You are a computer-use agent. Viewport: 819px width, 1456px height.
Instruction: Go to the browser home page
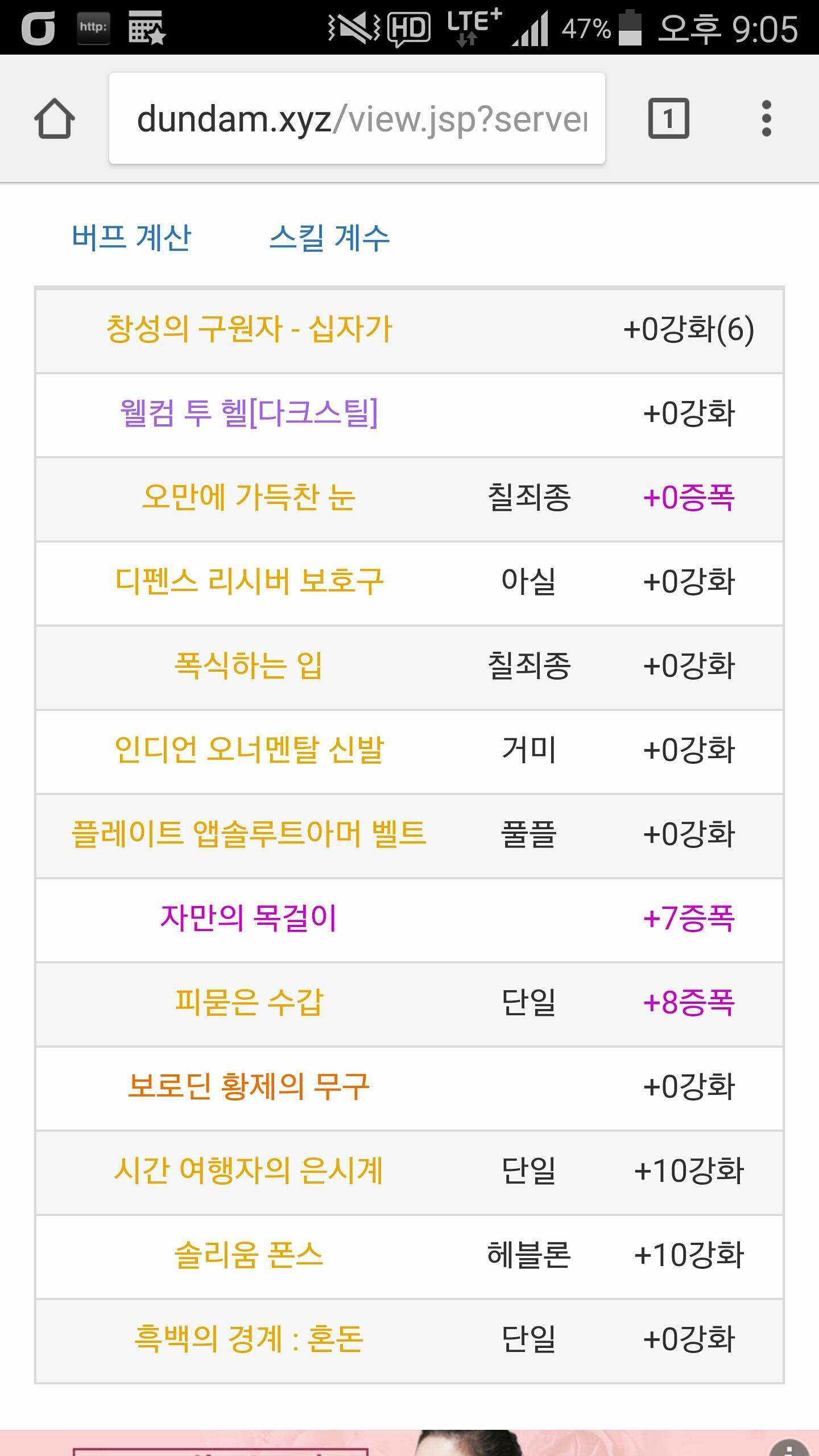[55, 118]
